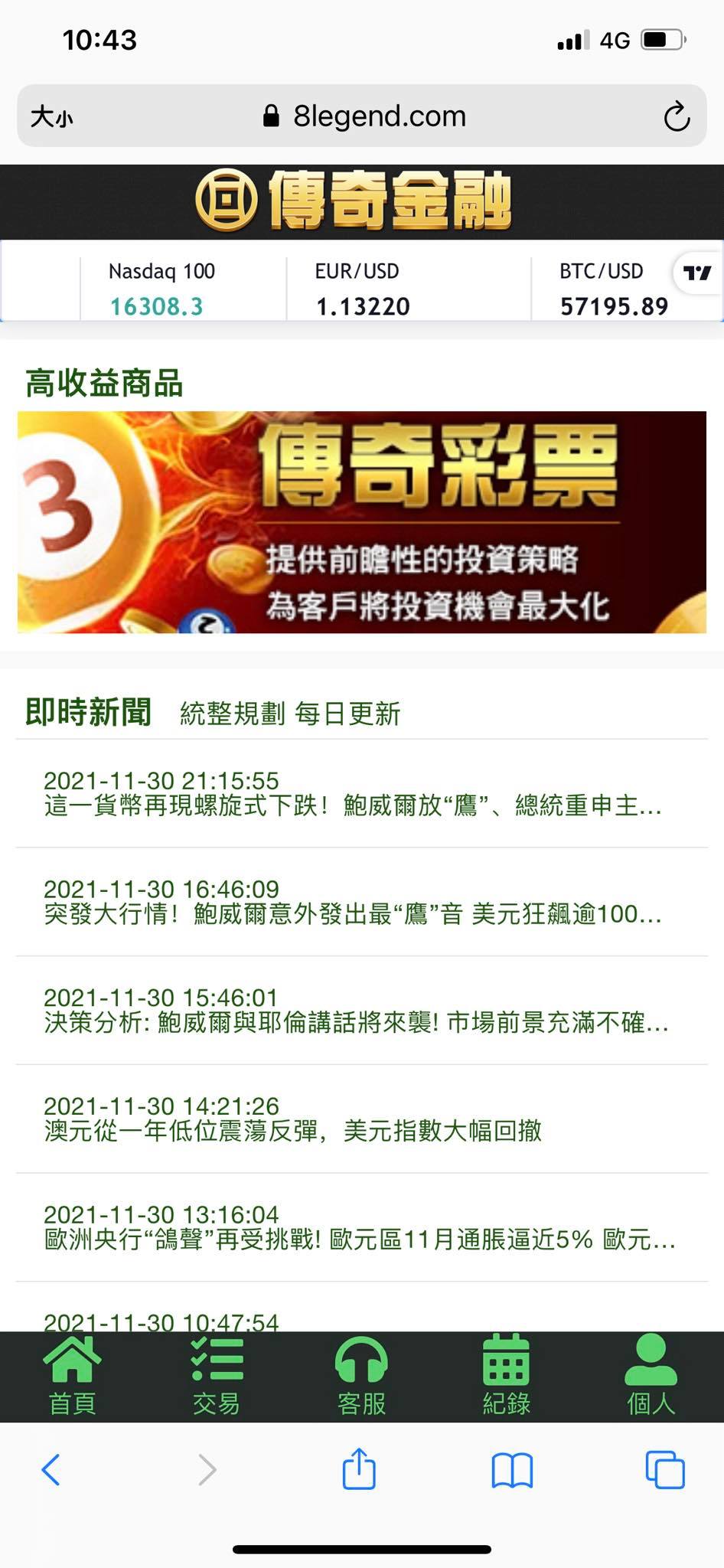This screenshot has width=724, height=1568.
Task: Contact 客服 customer service
Action: pyautogui.click(x=361, y=1375)
